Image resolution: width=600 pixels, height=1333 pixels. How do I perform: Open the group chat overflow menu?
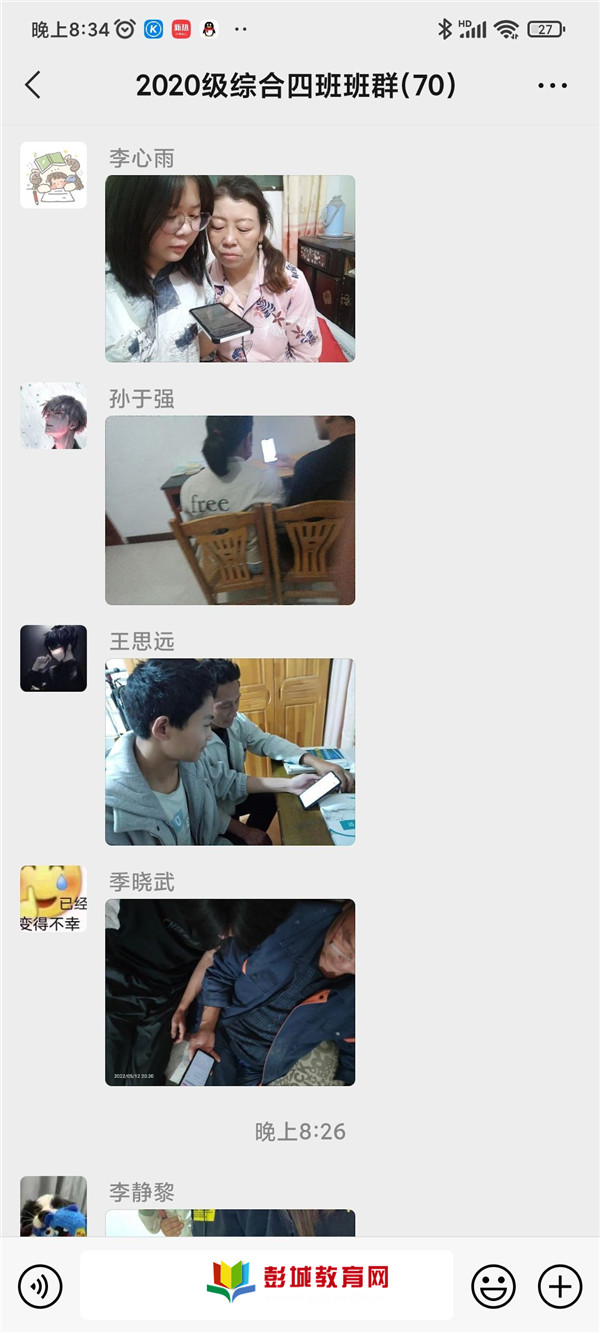[552, 86]
